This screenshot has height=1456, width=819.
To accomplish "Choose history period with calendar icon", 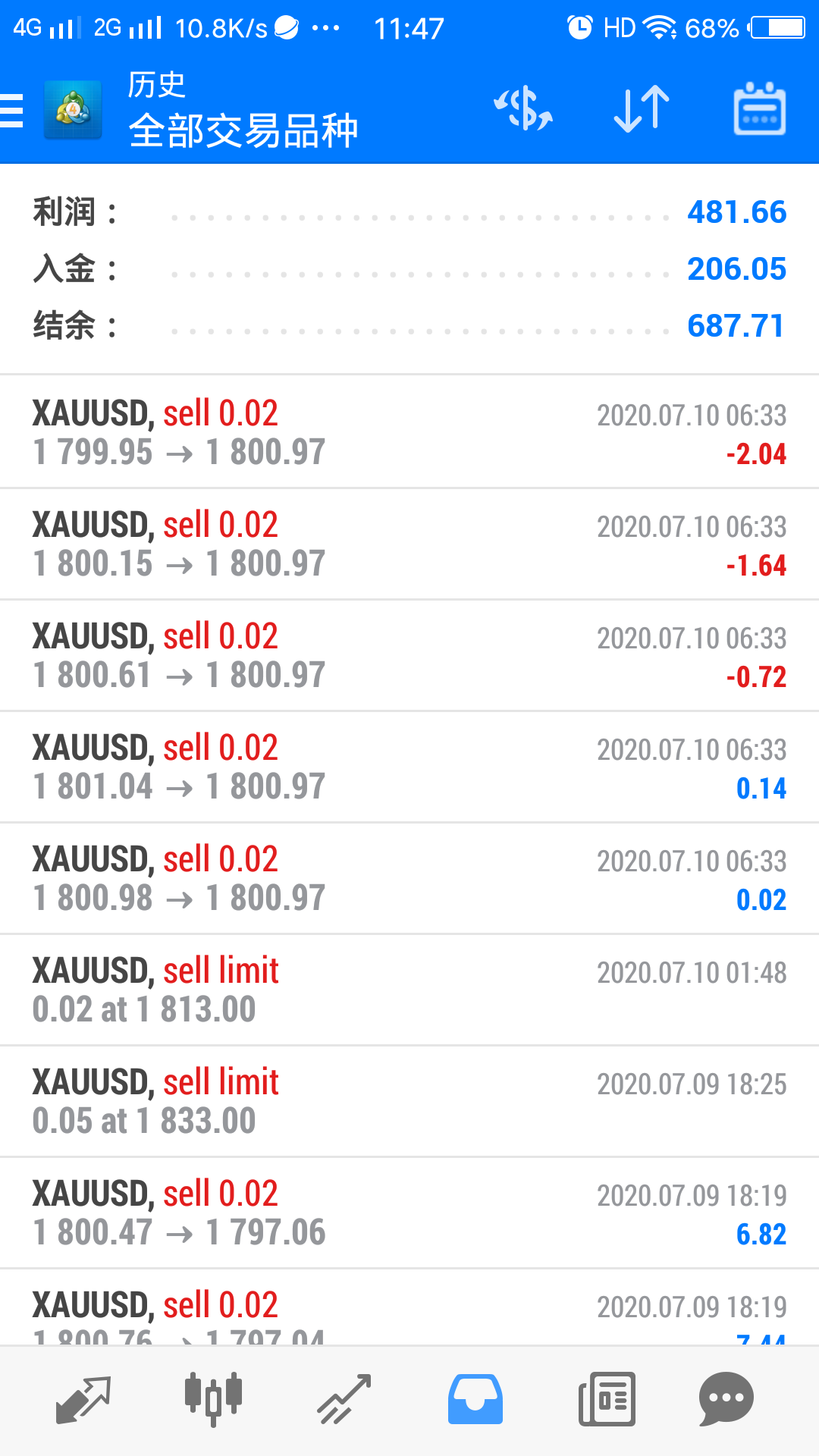I will [759, 109].
